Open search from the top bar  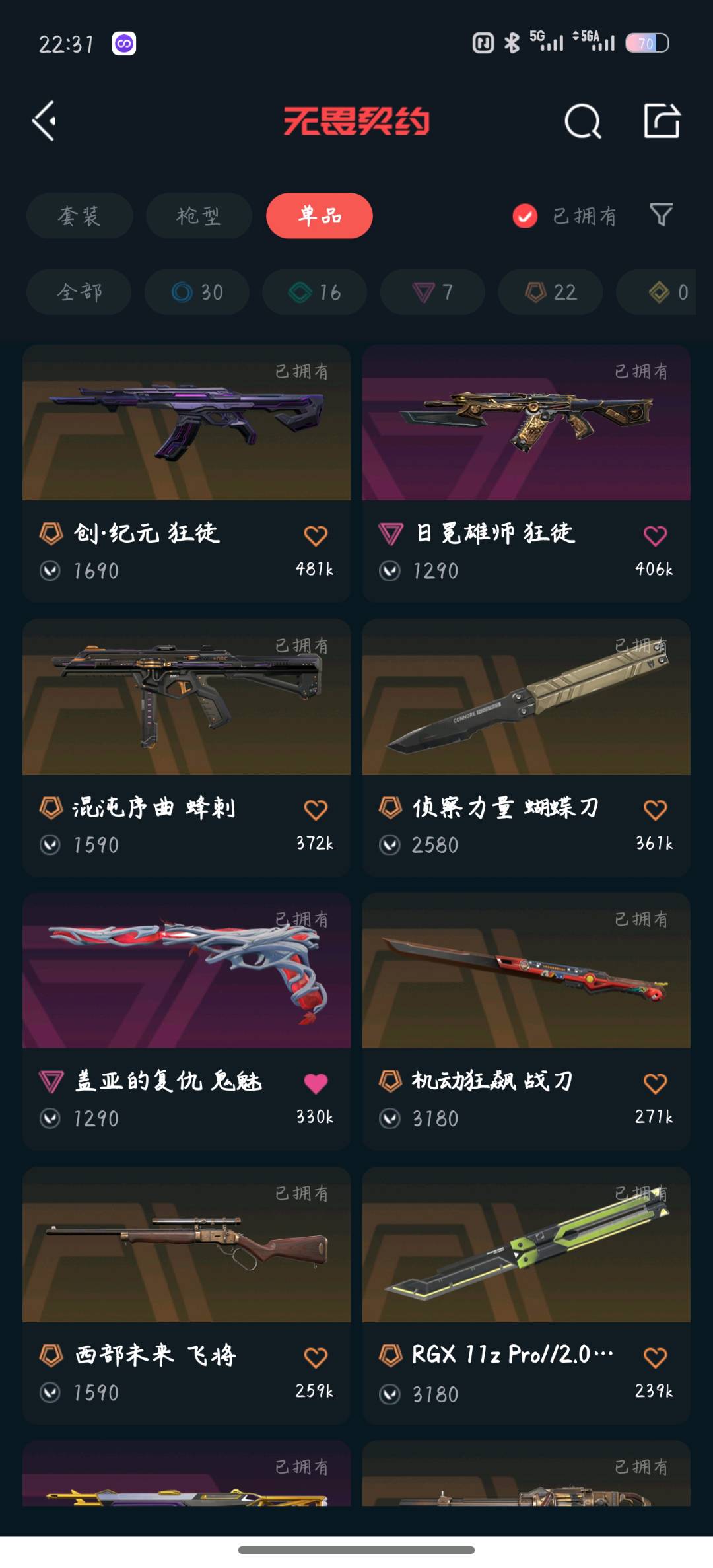(583, 121)
